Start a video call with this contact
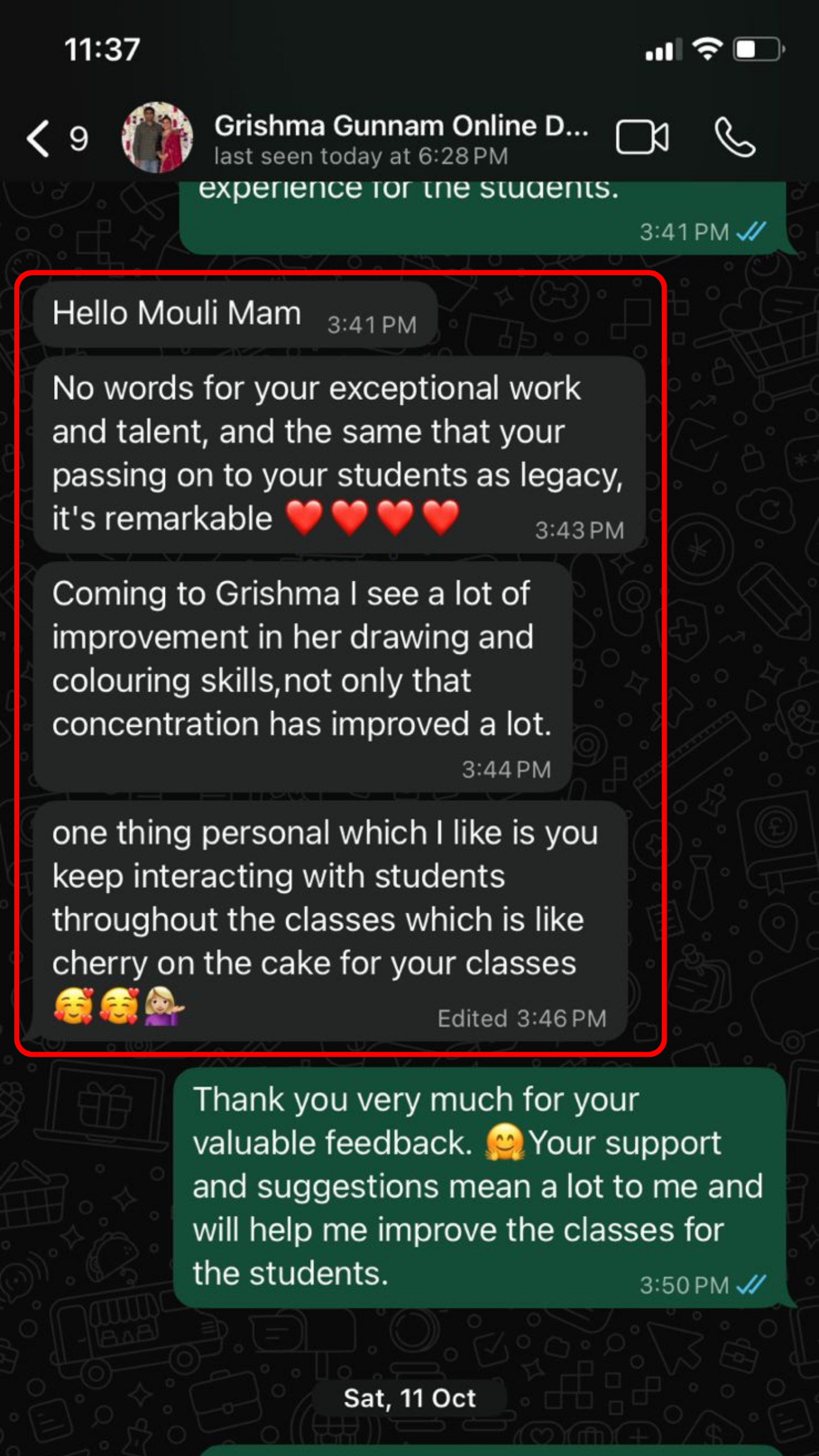The width and height of the screenshot is (819, 1456). point(642,138)
